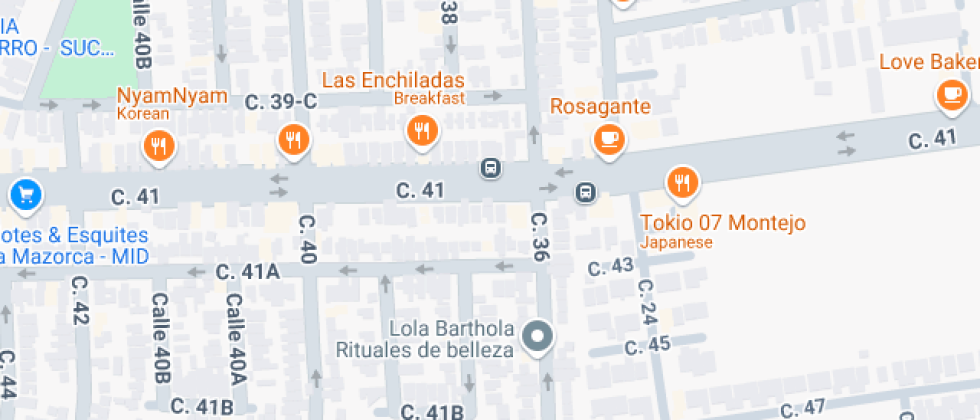Select the Love Baker cafe pin
The width and height of the screenshot is (980, 420).
(952, 96)
